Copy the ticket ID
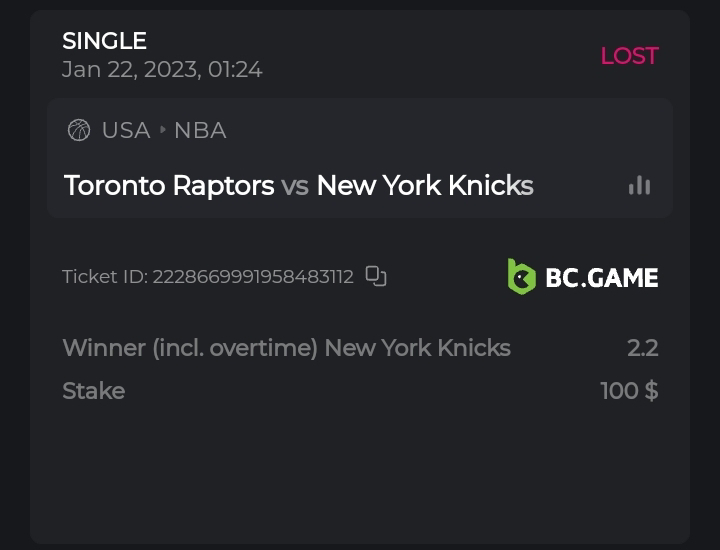The height and width of the screenshot is (550, 720). 376,276
